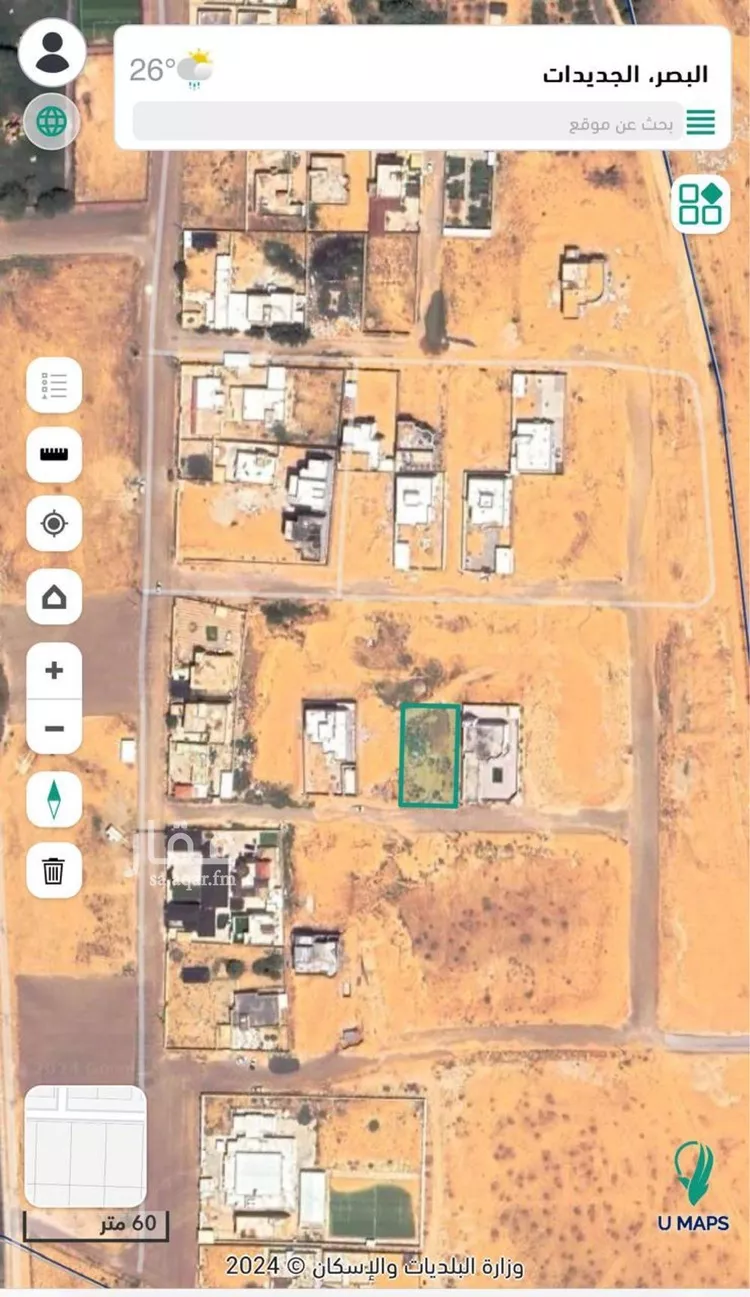Zoom in with the plus button

pos(54,670)
